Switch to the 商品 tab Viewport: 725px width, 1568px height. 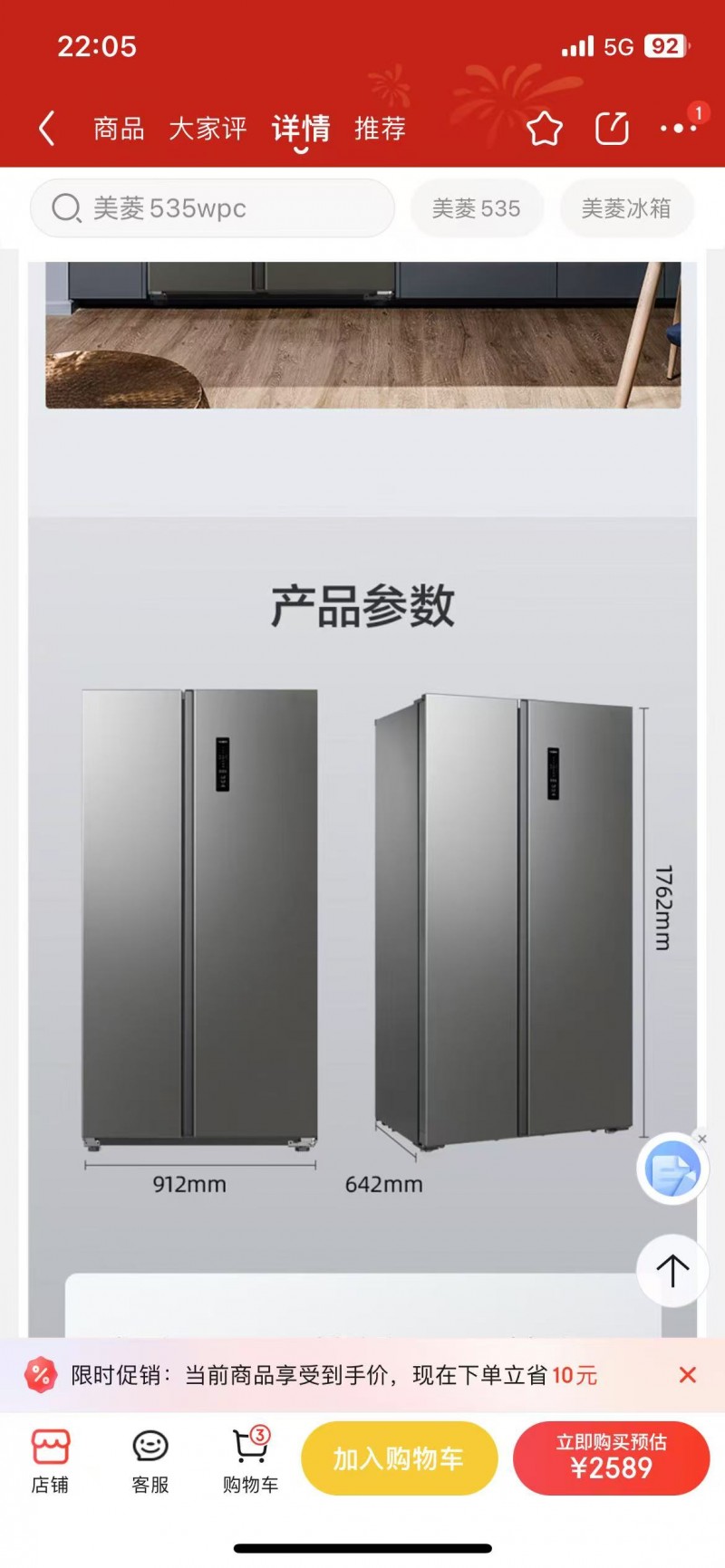(119, 129)
